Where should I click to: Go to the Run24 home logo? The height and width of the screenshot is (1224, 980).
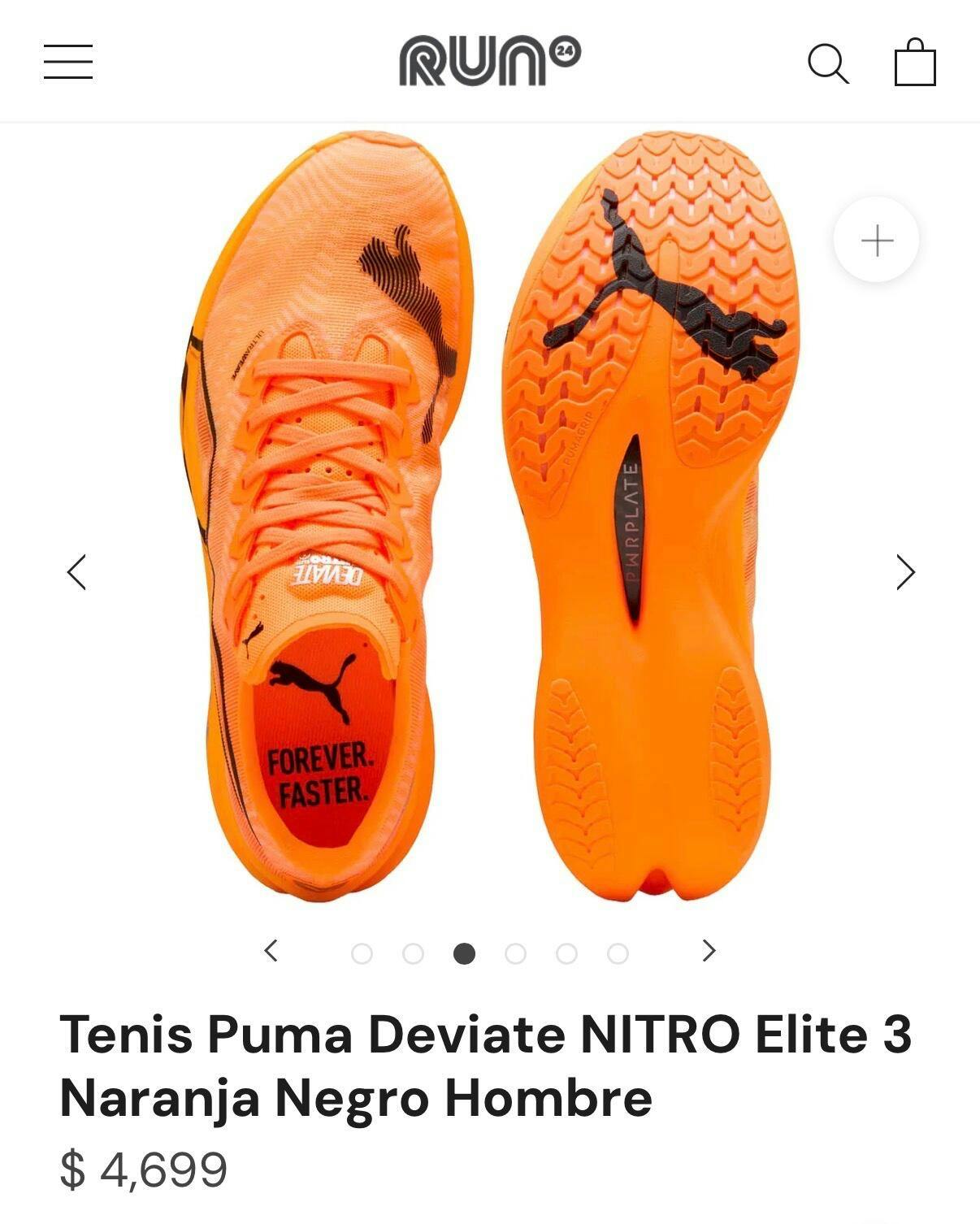point(489,61)
